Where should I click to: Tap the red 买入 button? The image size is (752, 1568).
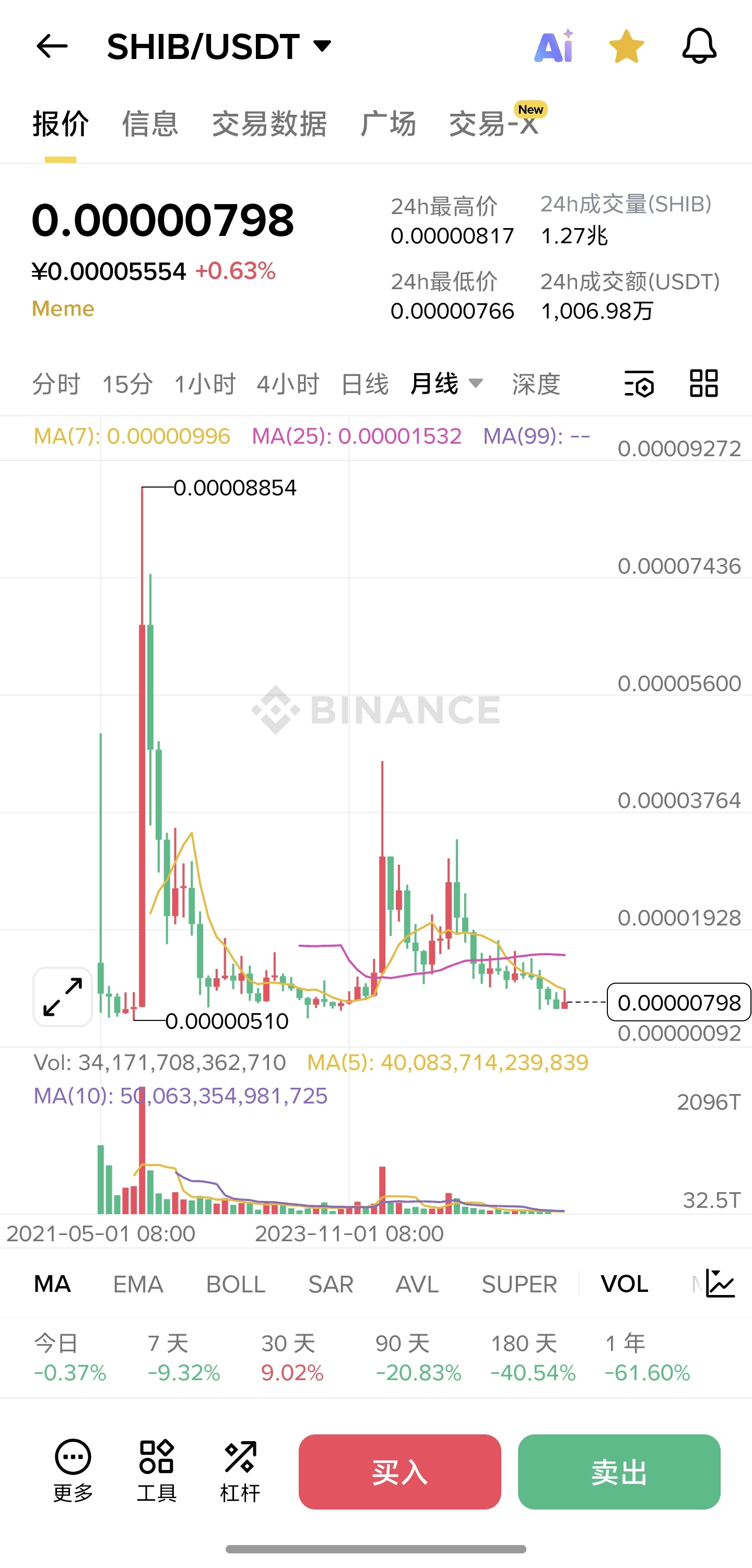click(x=399, y=1471)
